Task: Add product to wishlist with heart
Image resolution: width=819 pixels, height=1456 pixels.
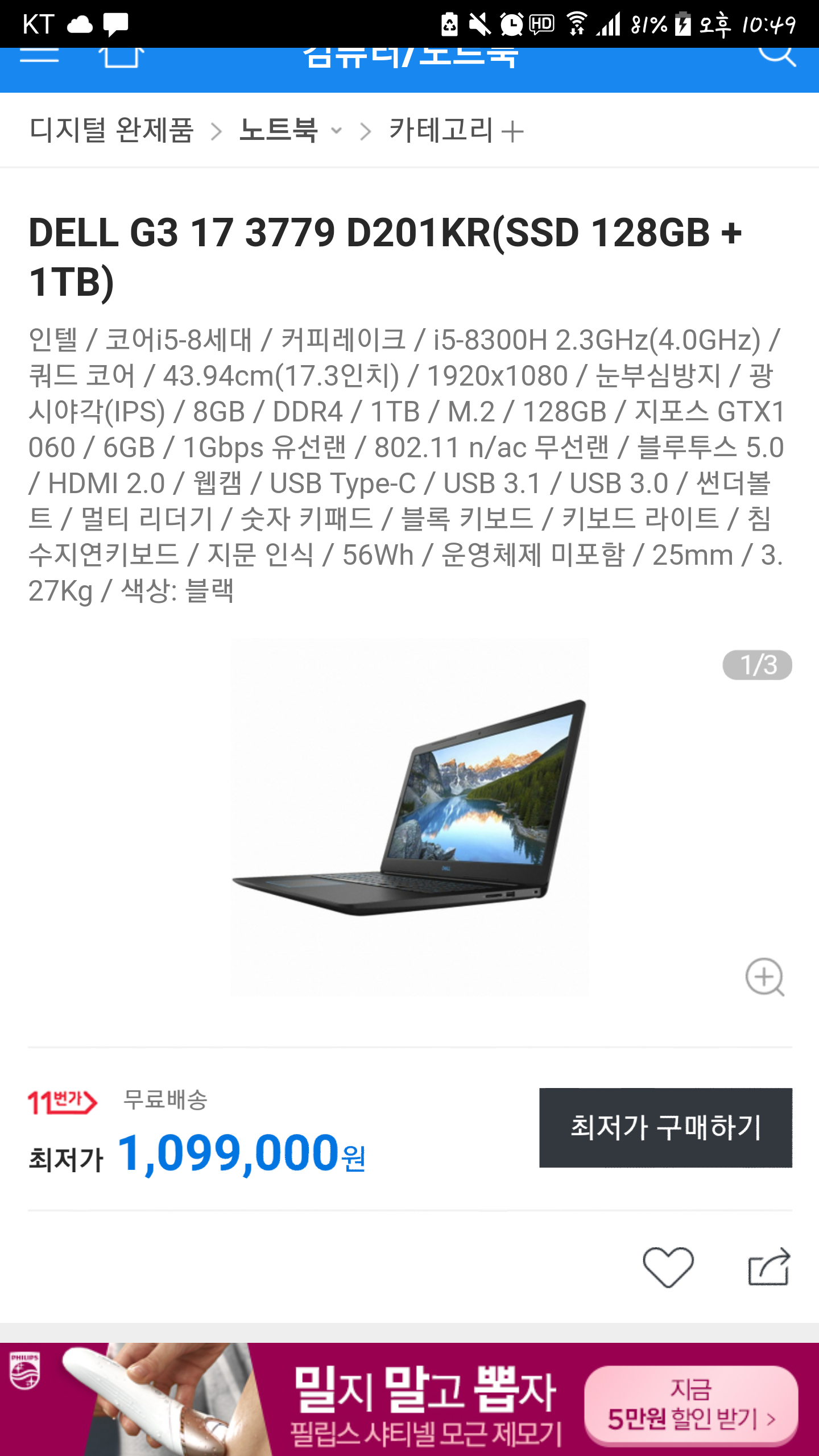Action: [668, 1267]
